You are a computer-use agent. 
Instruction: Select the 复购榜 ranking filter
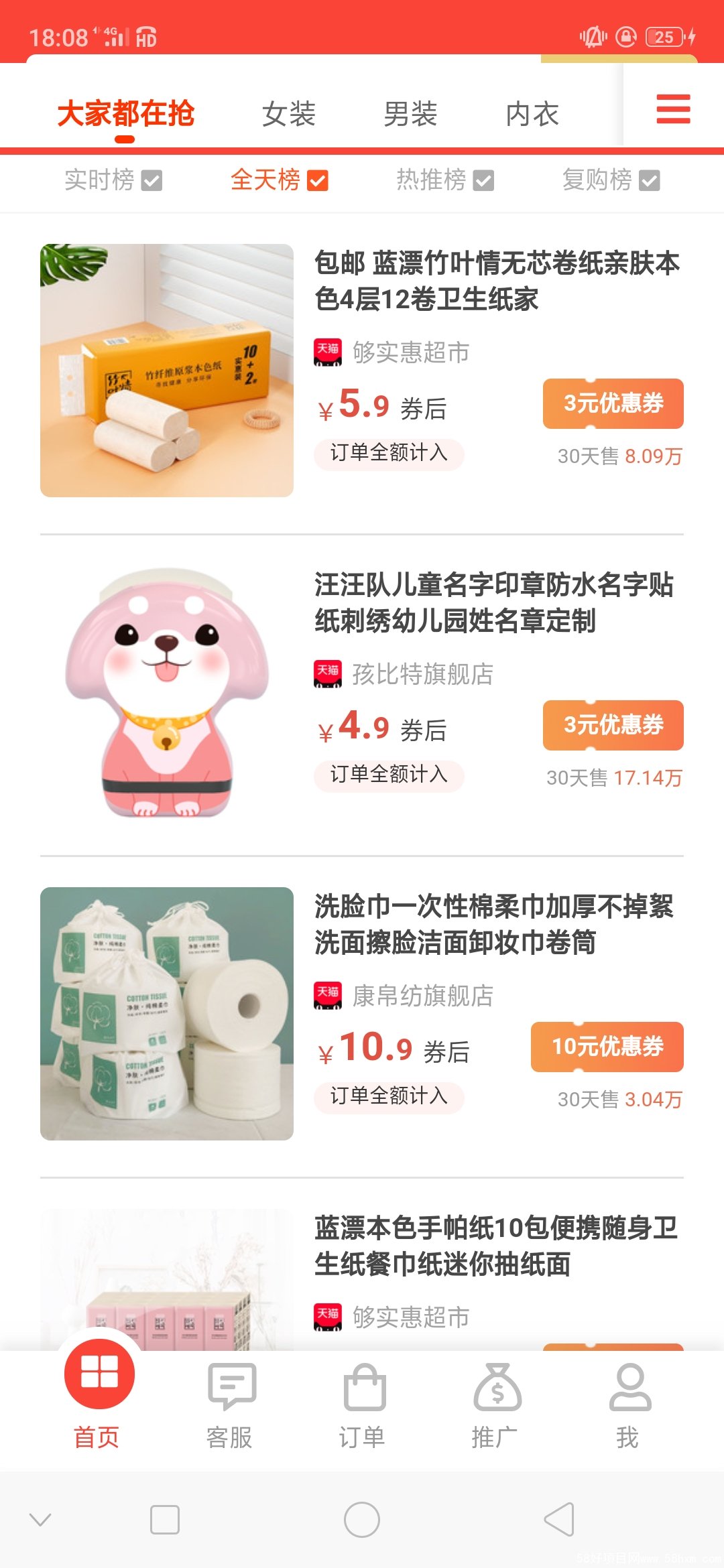click(611, 180)
